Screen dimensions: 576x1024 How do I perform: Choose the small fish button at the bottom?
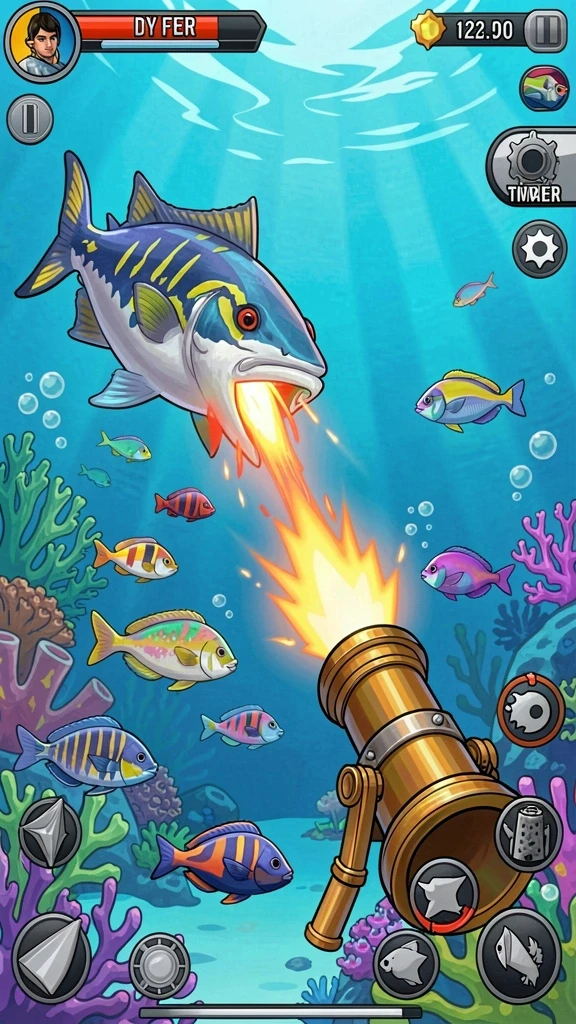[x=406, y=963]
